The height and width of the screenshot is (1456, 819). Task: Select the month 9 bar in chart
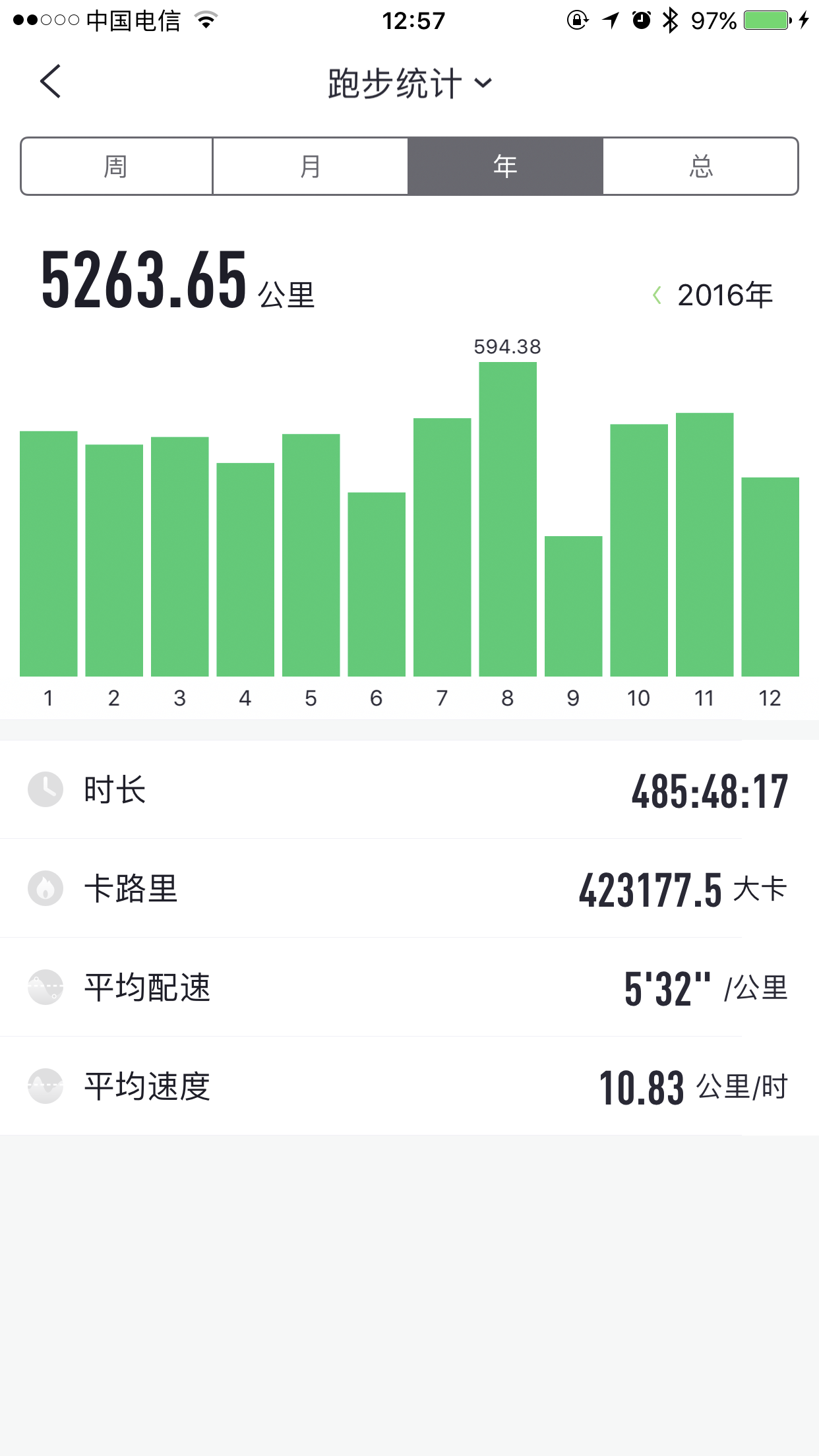coord(573,606)
